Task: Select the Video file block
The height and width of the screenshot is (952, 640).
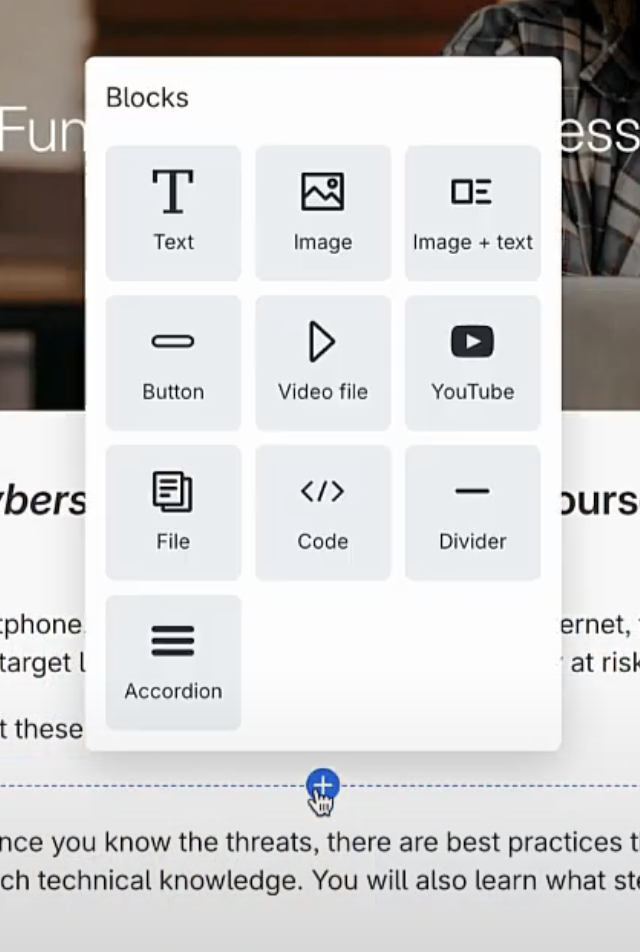Action: (323, 362)
